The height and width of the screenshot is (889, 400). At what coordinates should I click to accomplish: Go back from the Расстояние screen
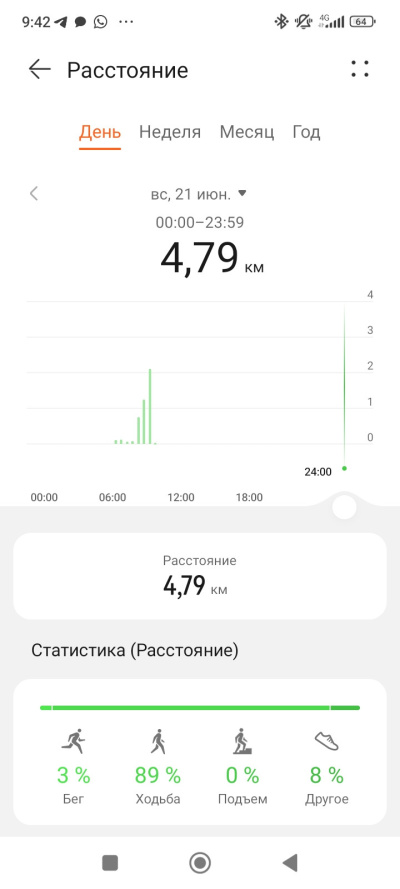pos(40,70)
